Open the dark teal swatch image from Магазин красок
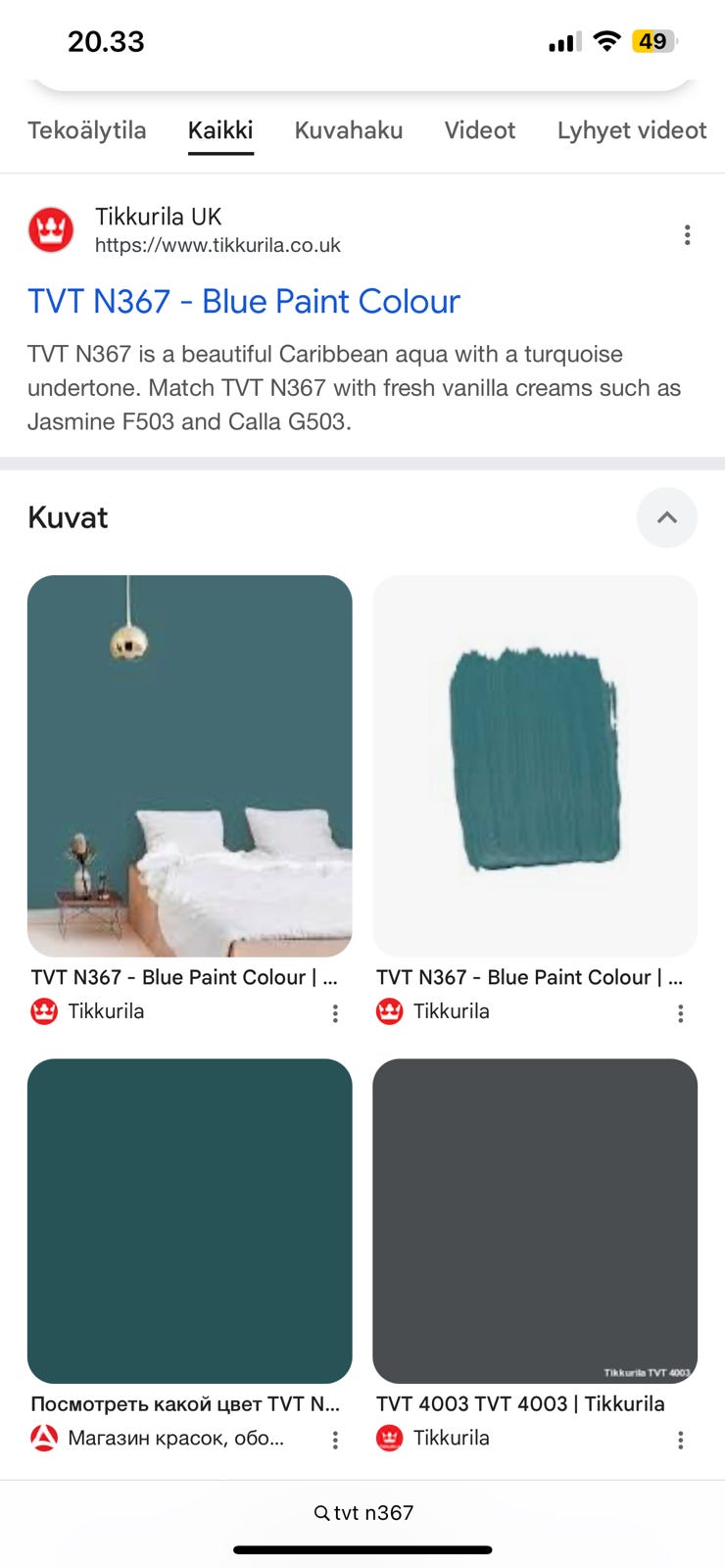725x1568 pixels. tap(189, 1220)
